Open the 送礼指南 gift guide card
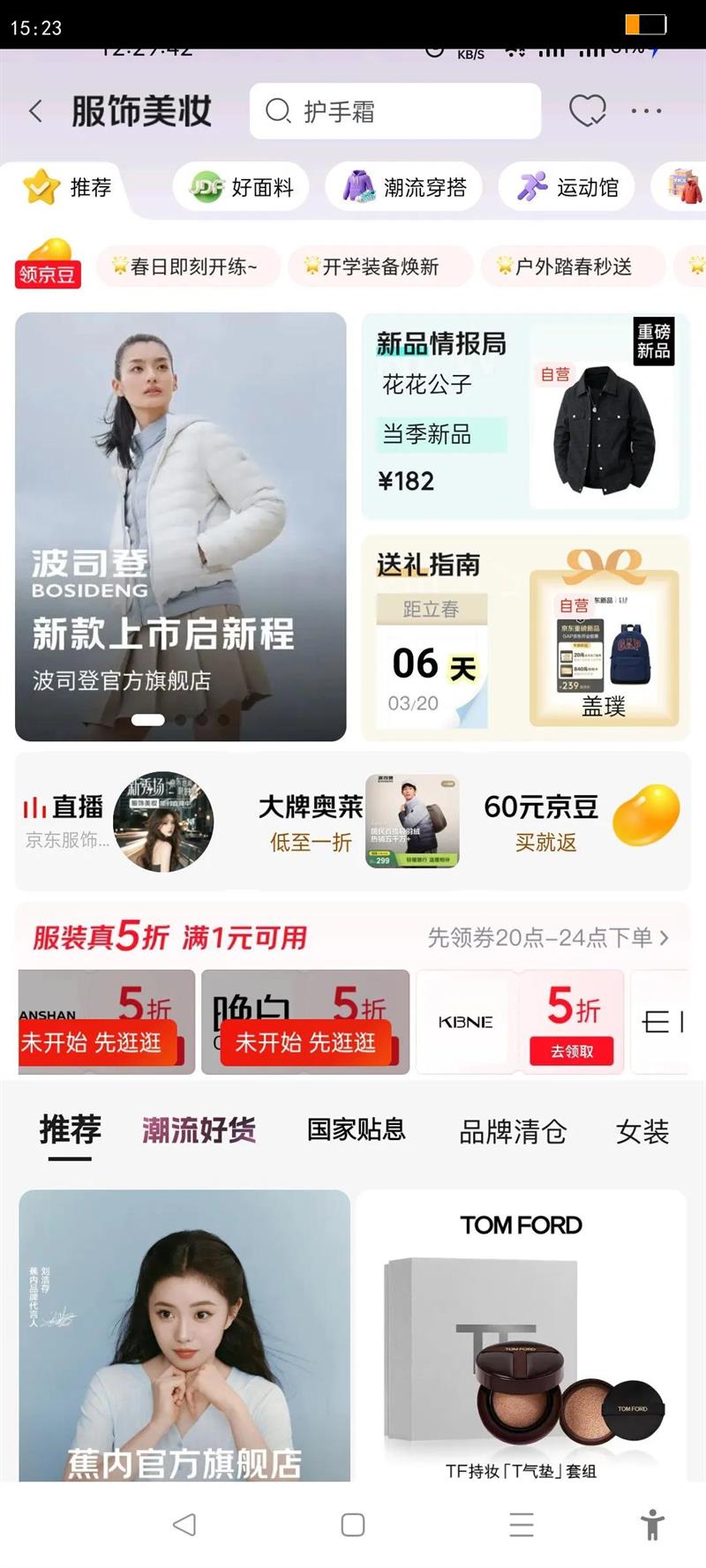 (x=526, y=633)
